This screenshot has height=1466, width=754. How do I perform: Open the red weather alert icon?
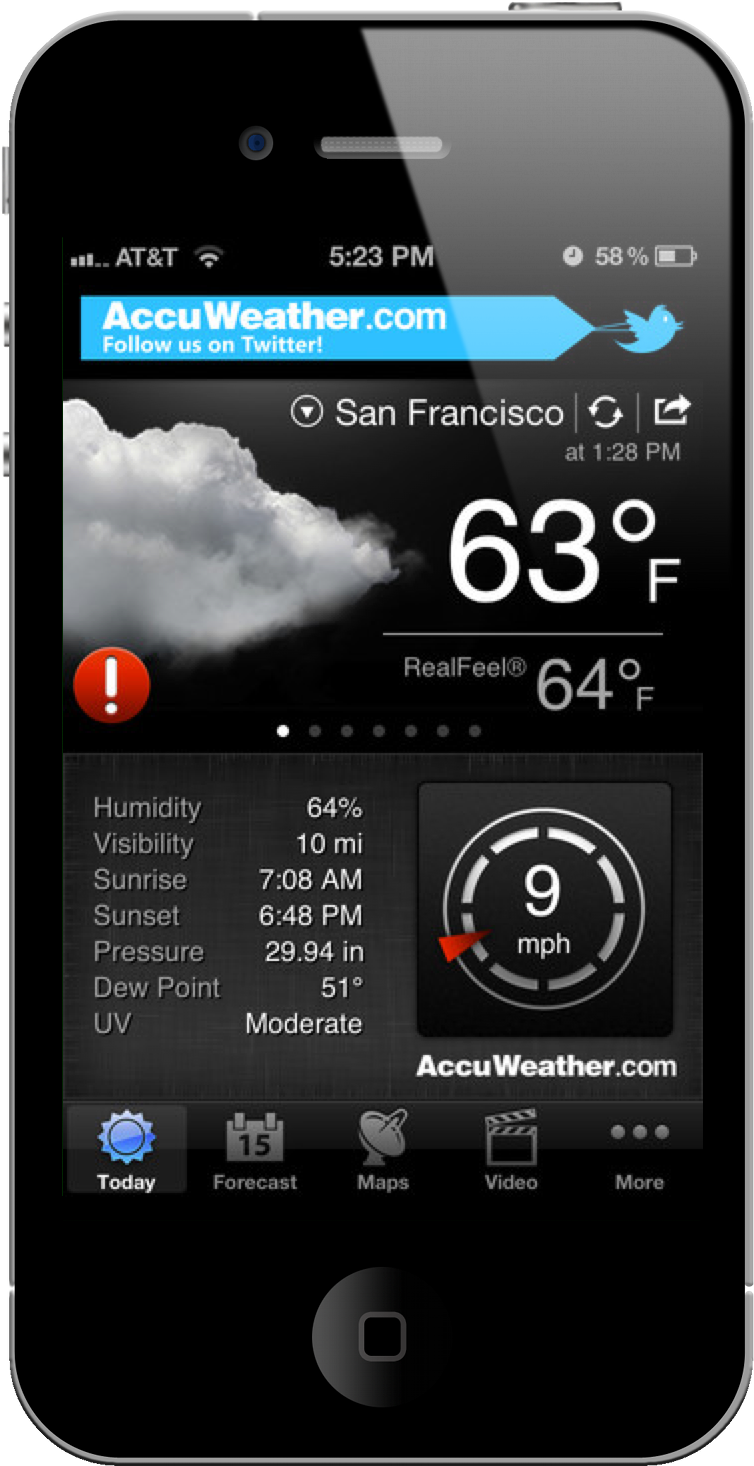pyautogui.click(x=111, y=685)
